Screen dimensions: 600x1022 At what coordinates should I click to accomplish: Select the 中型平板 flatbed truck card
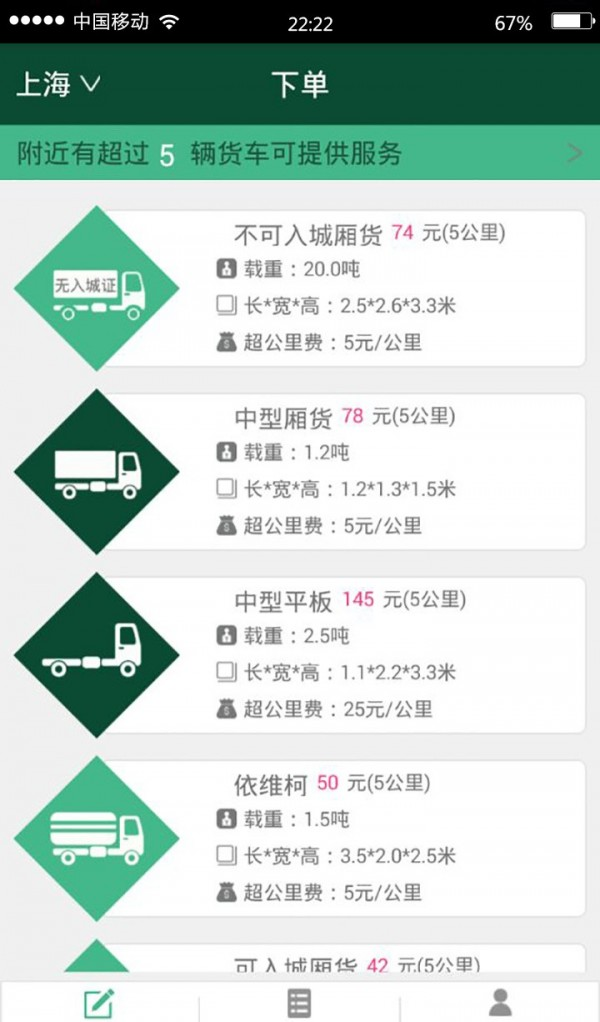pyautogui.click(x=340, y=655)
